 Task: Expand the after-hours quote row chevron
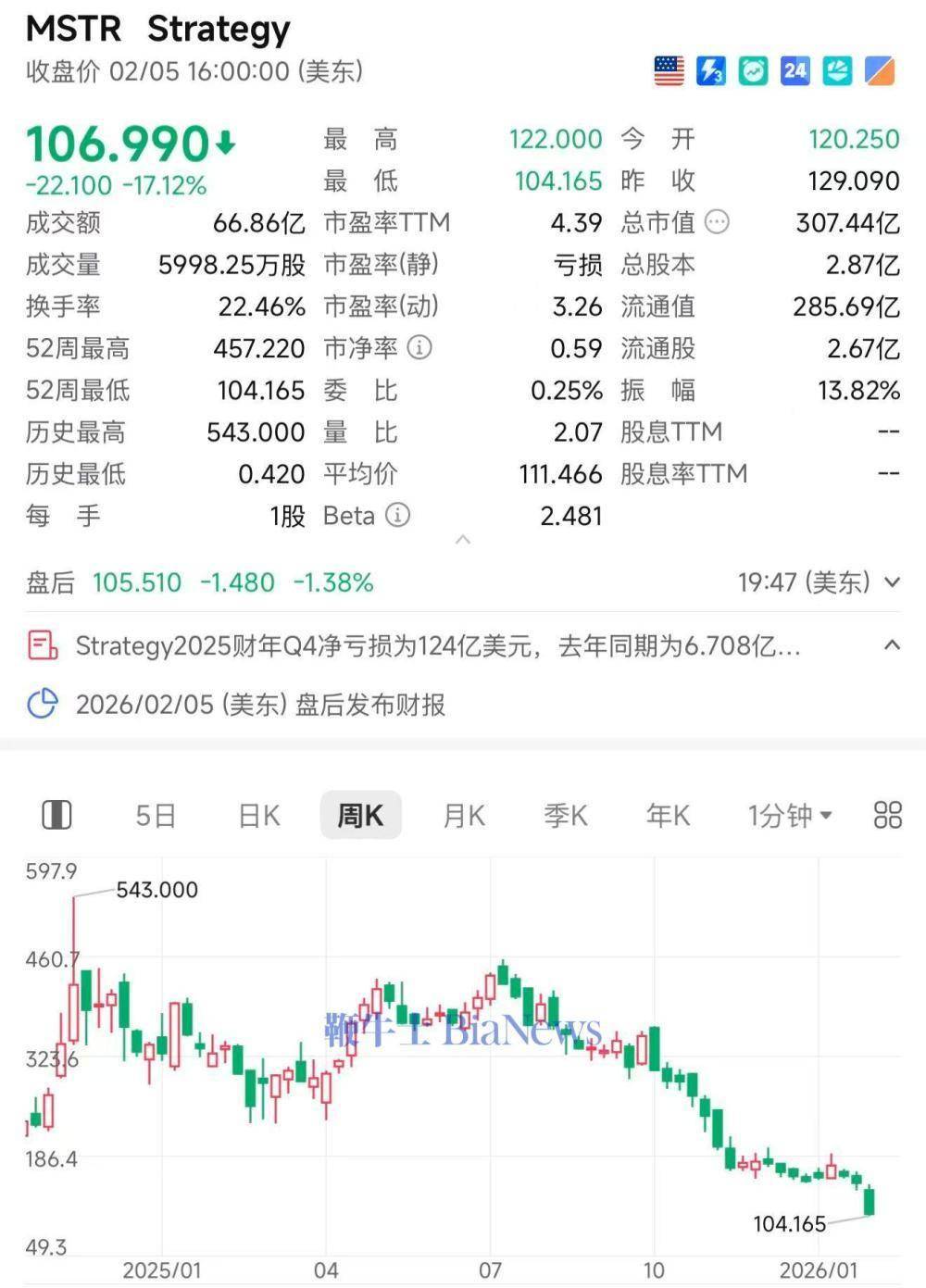click(891, 583)
